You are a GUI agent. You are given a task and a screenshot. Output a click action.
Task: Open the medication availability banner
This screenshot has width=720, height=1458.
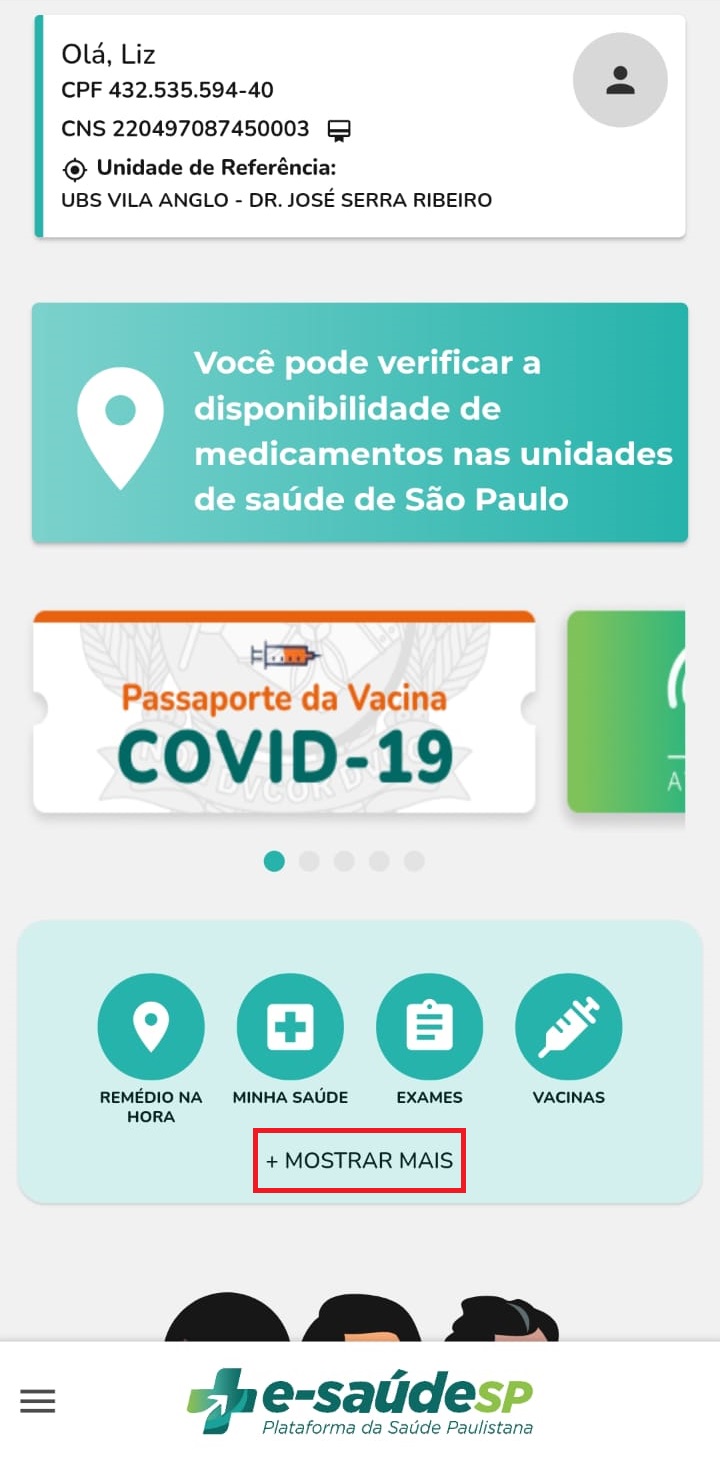pos(360,422)
